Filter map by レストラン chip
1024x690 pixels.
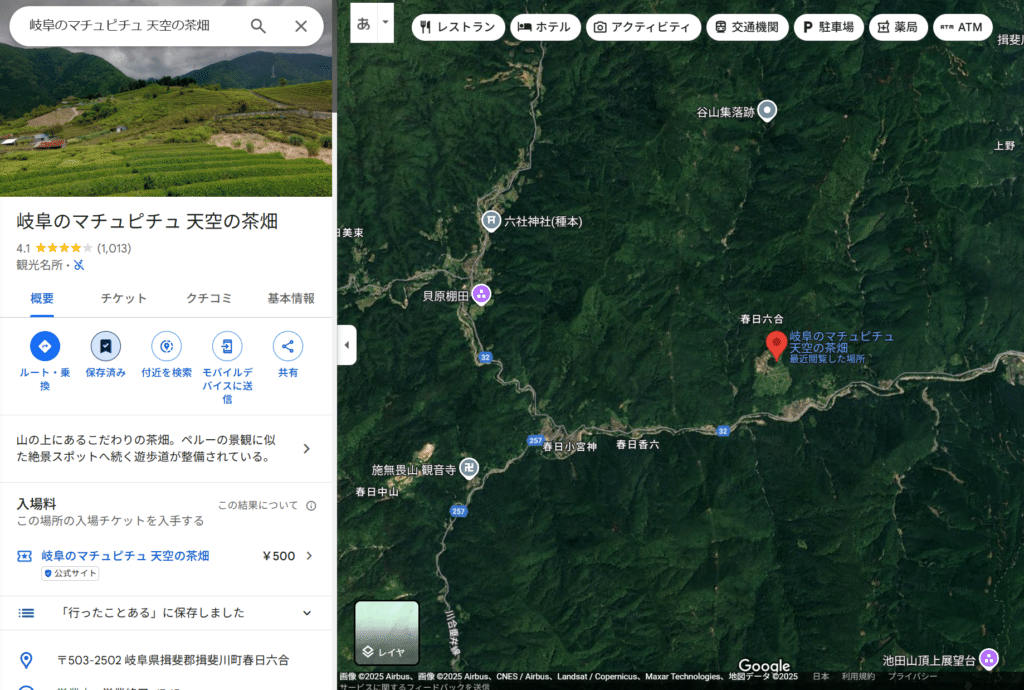457,27
